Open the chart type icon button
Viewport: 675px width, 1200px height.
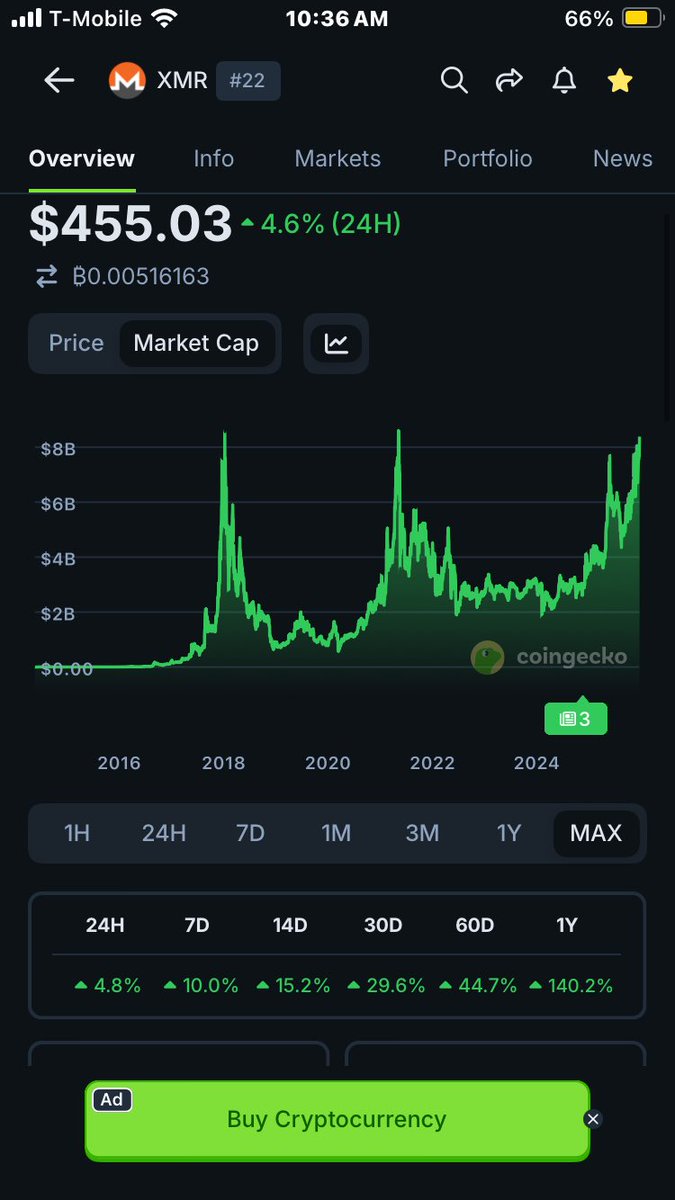[336, 343]
